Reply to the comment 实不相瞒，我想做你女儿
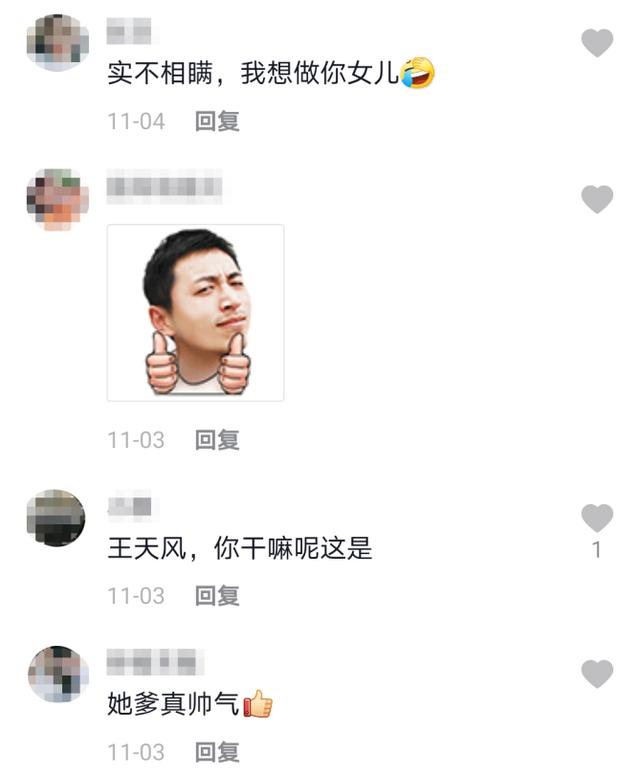 [x=217, y=122]
